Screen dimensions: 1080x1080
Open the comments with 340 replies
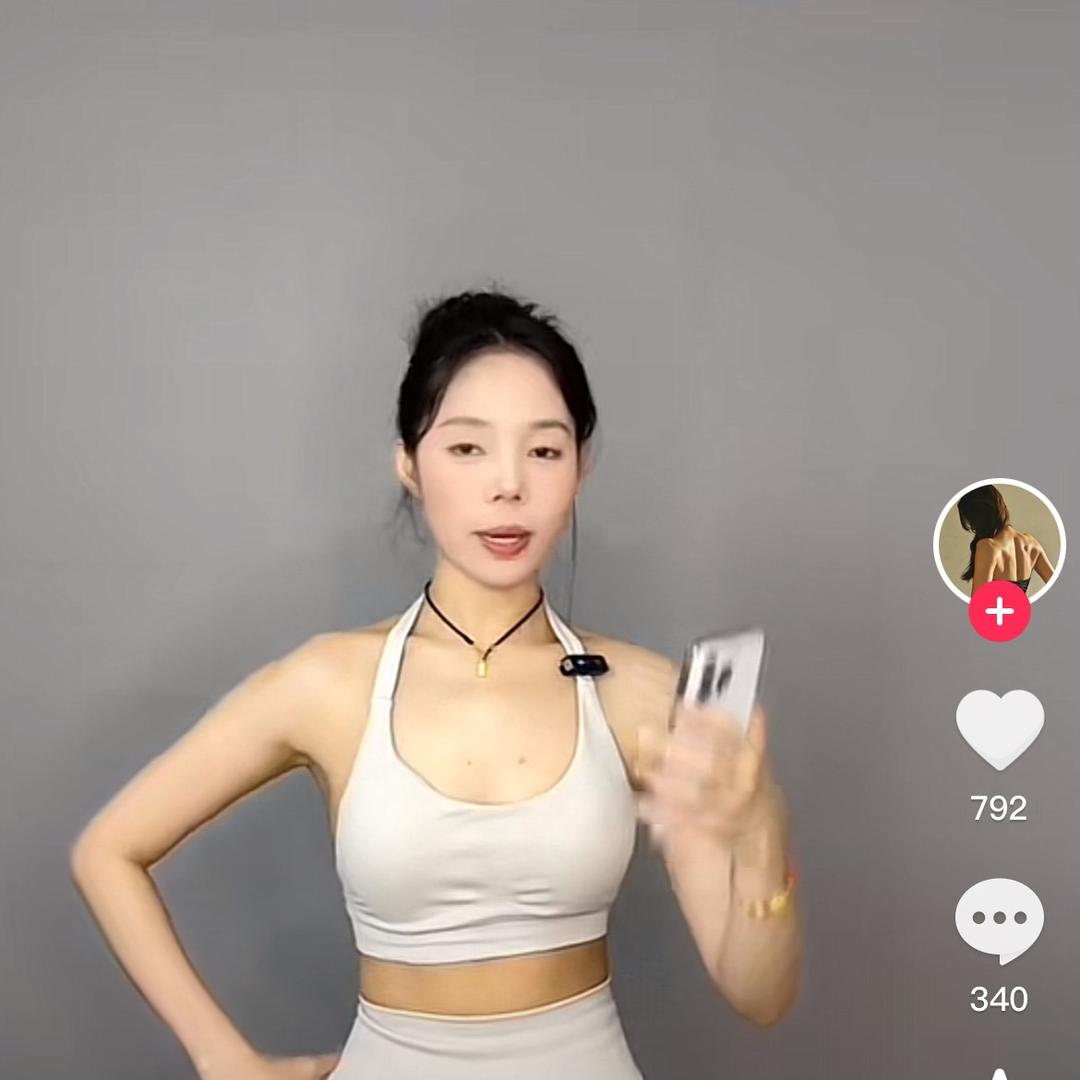[999, 919]
